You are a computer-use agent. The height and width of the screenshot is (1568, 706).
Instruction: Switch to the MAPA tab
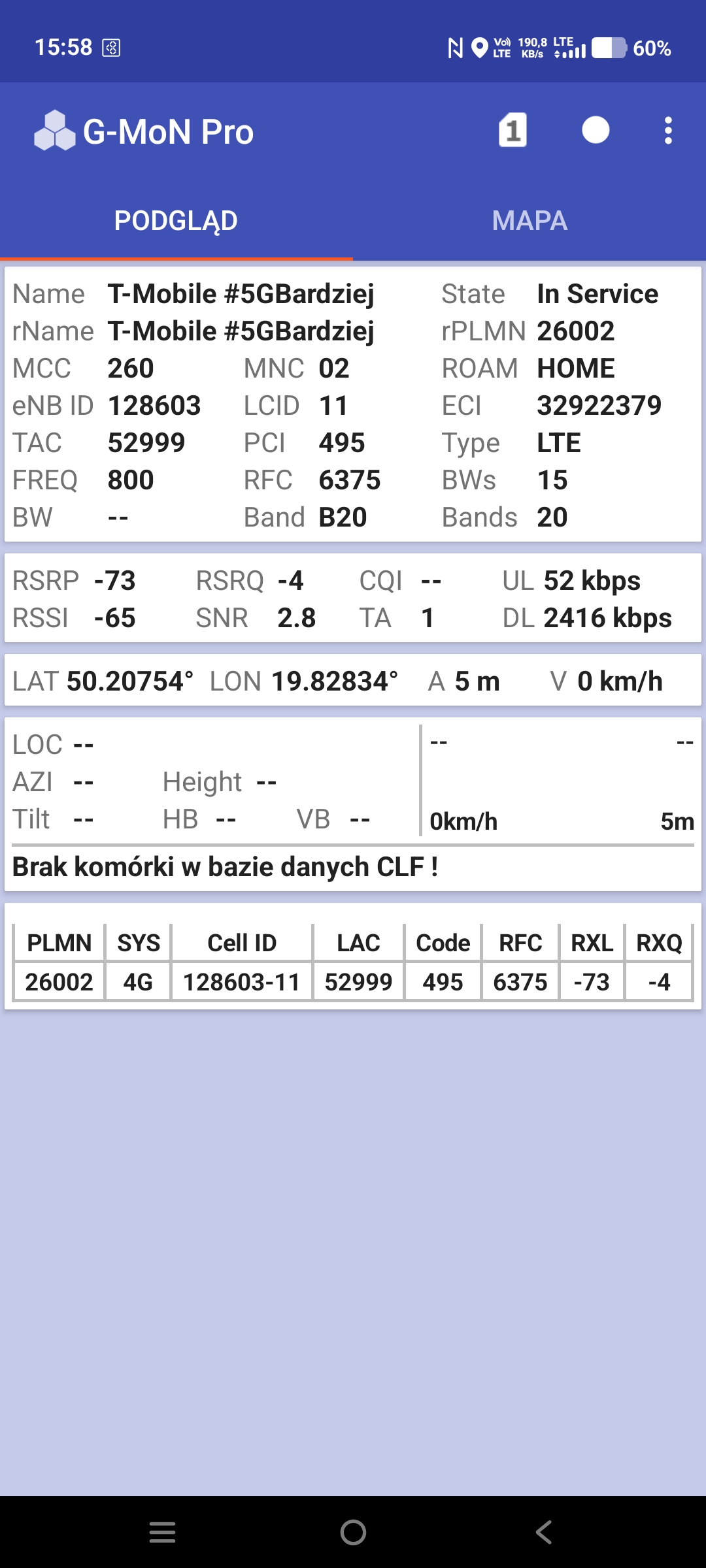click(529, 221)
